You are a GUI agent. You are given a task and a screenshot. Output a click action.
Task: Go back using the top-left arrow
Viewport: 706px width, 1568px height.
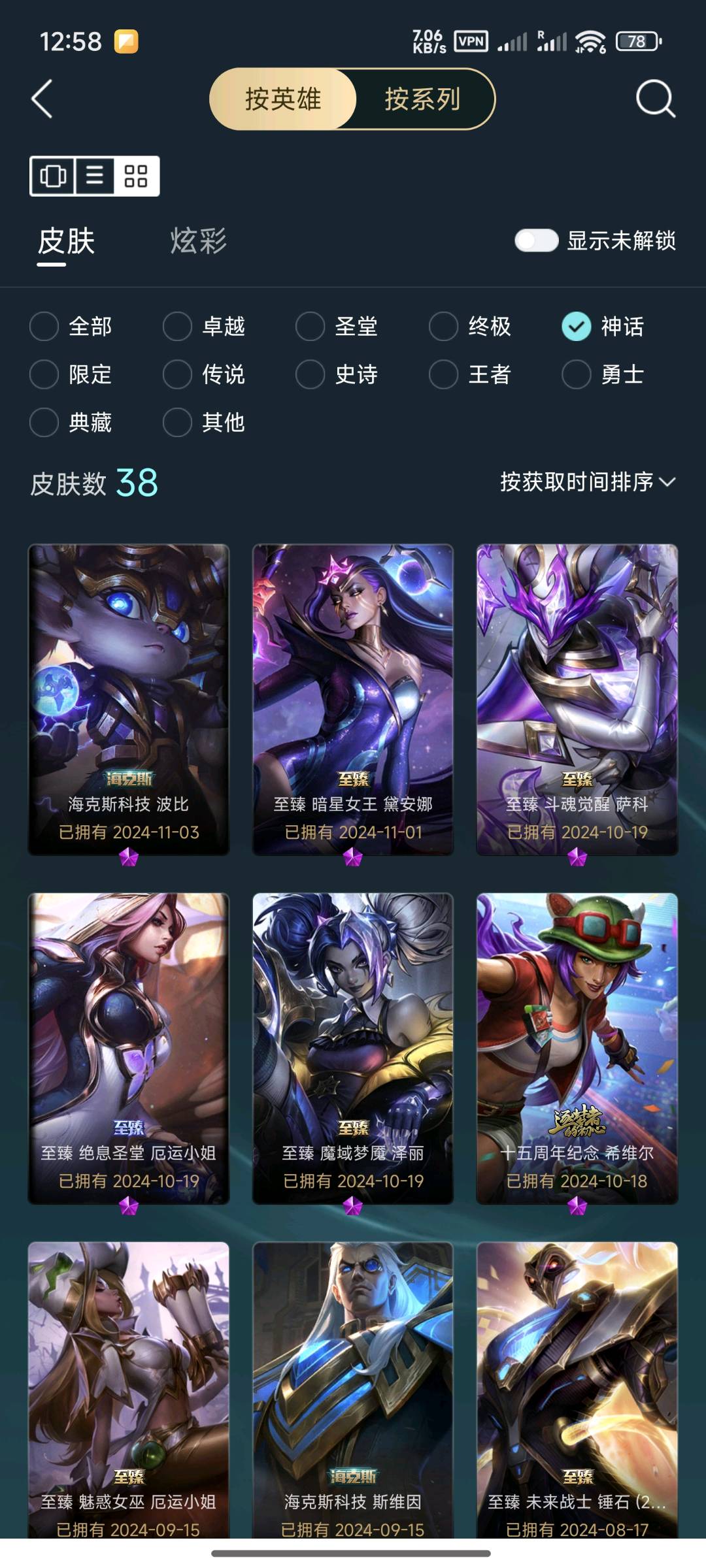pos(42,99)
